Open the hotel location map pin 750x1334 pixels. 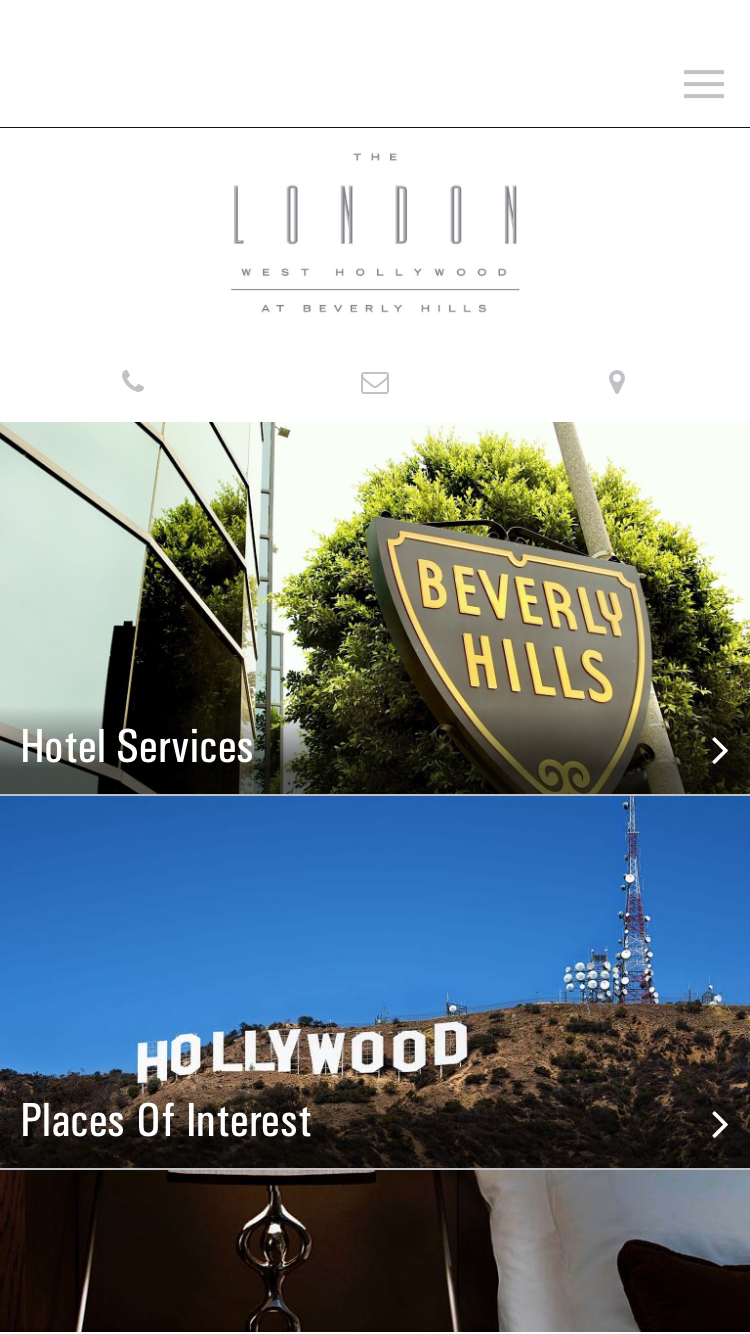[617, 382]
